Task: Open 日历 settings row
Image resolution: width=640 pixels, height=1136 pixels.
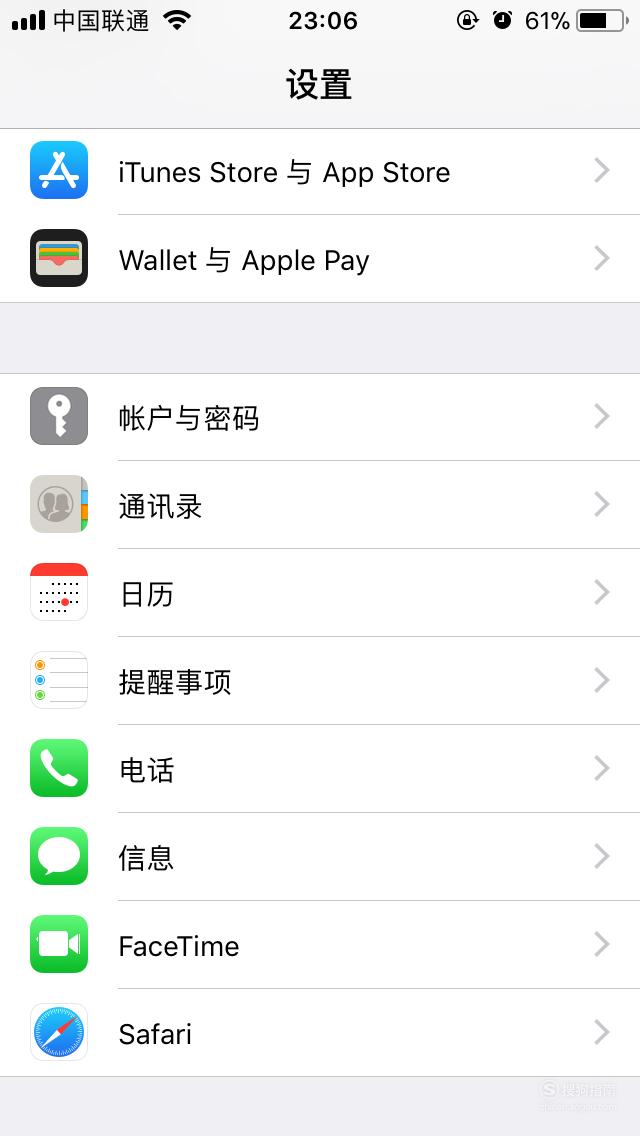Action: [320, 593]
